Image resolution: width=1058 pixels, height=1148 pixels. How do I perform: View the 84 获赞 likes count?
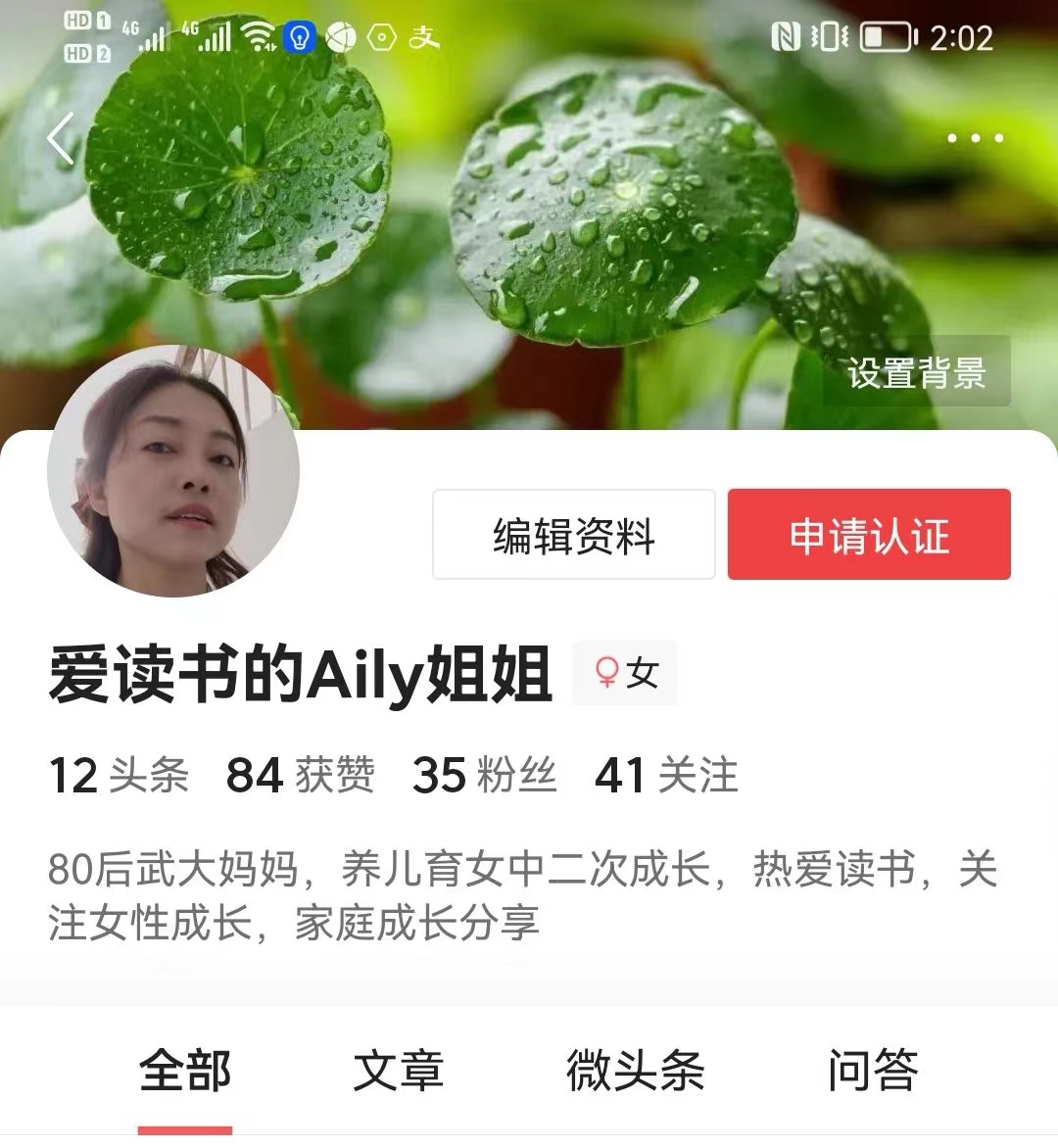tap(299, 774)
